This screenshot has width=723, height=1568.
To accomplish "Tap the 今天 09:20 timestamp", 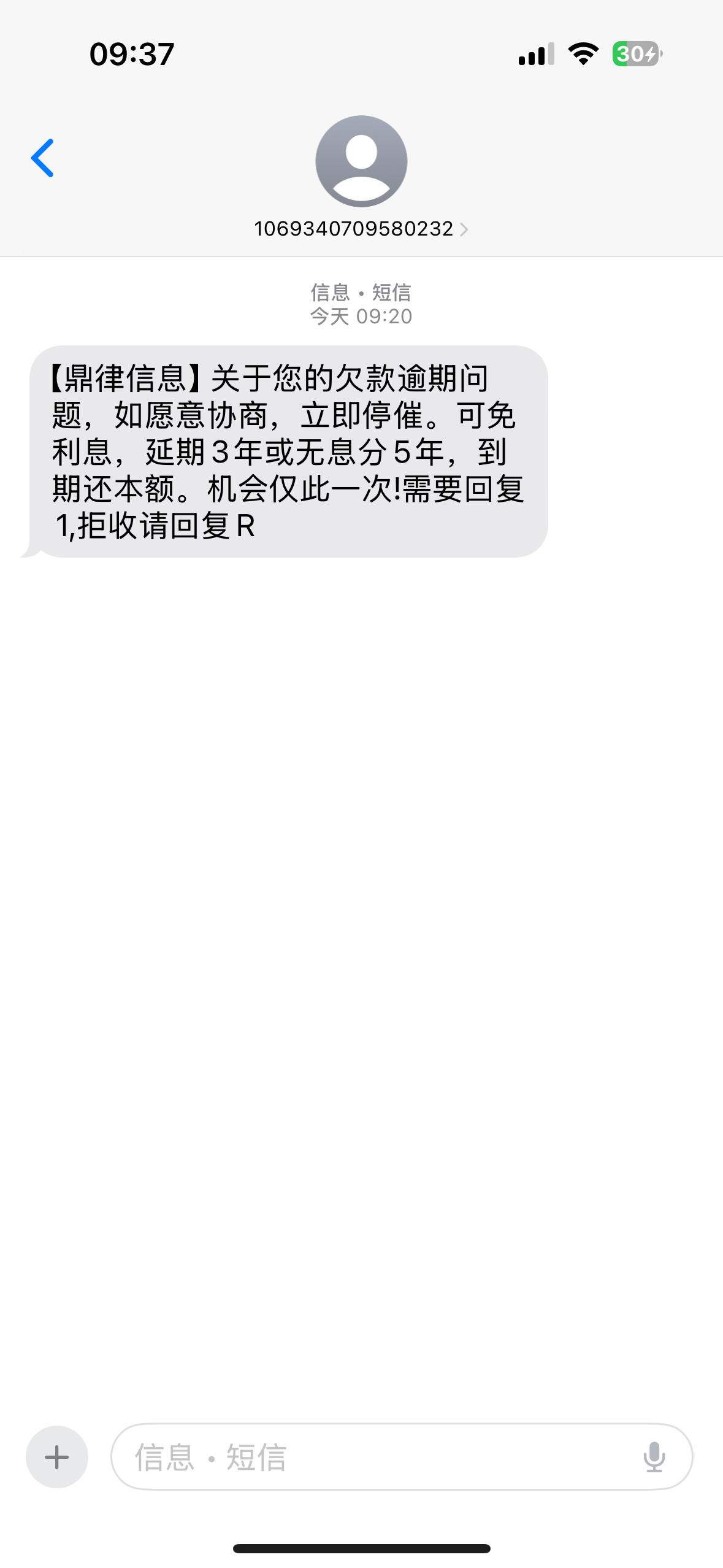I will [x=361, y=316].
